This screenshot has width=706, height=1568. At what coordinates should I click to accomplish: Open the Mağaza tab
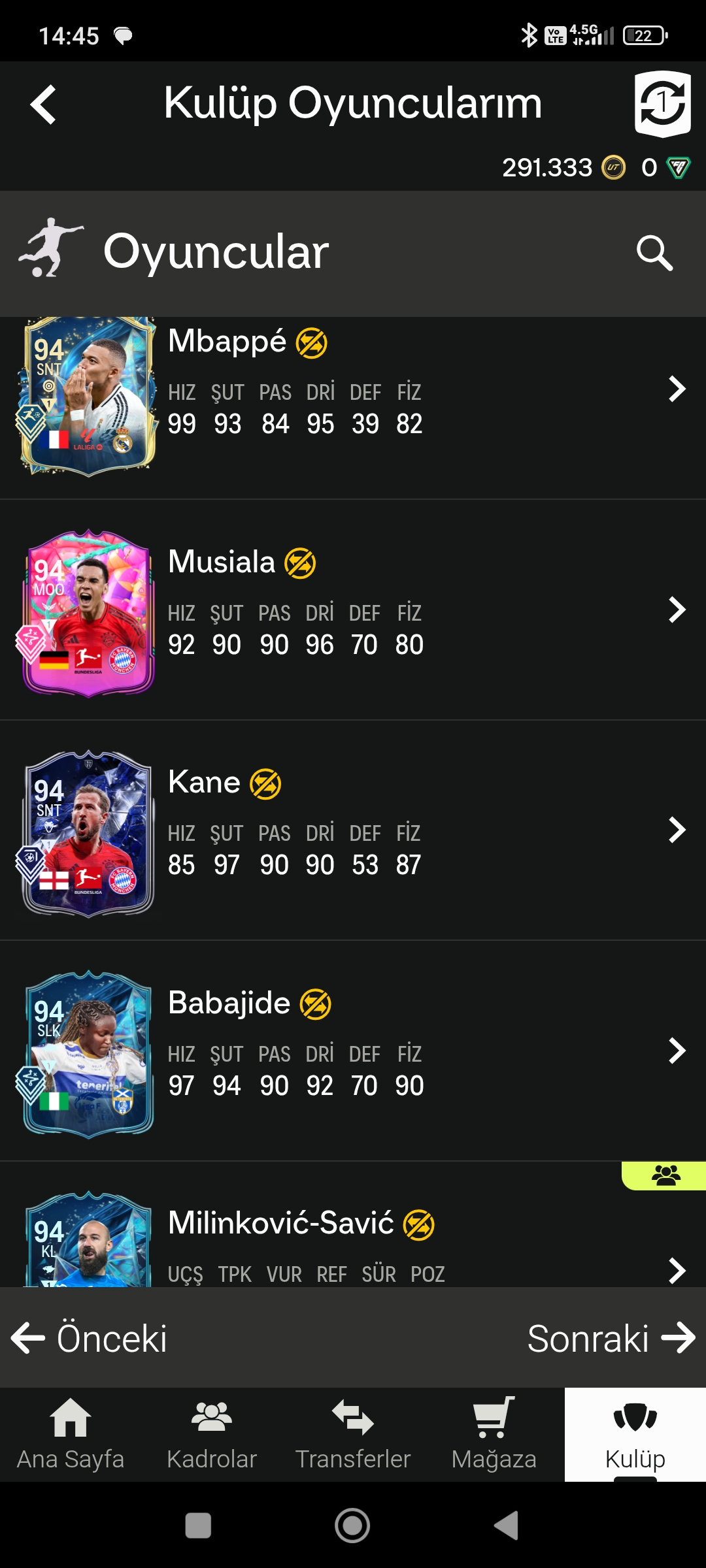click(494, 1435)
